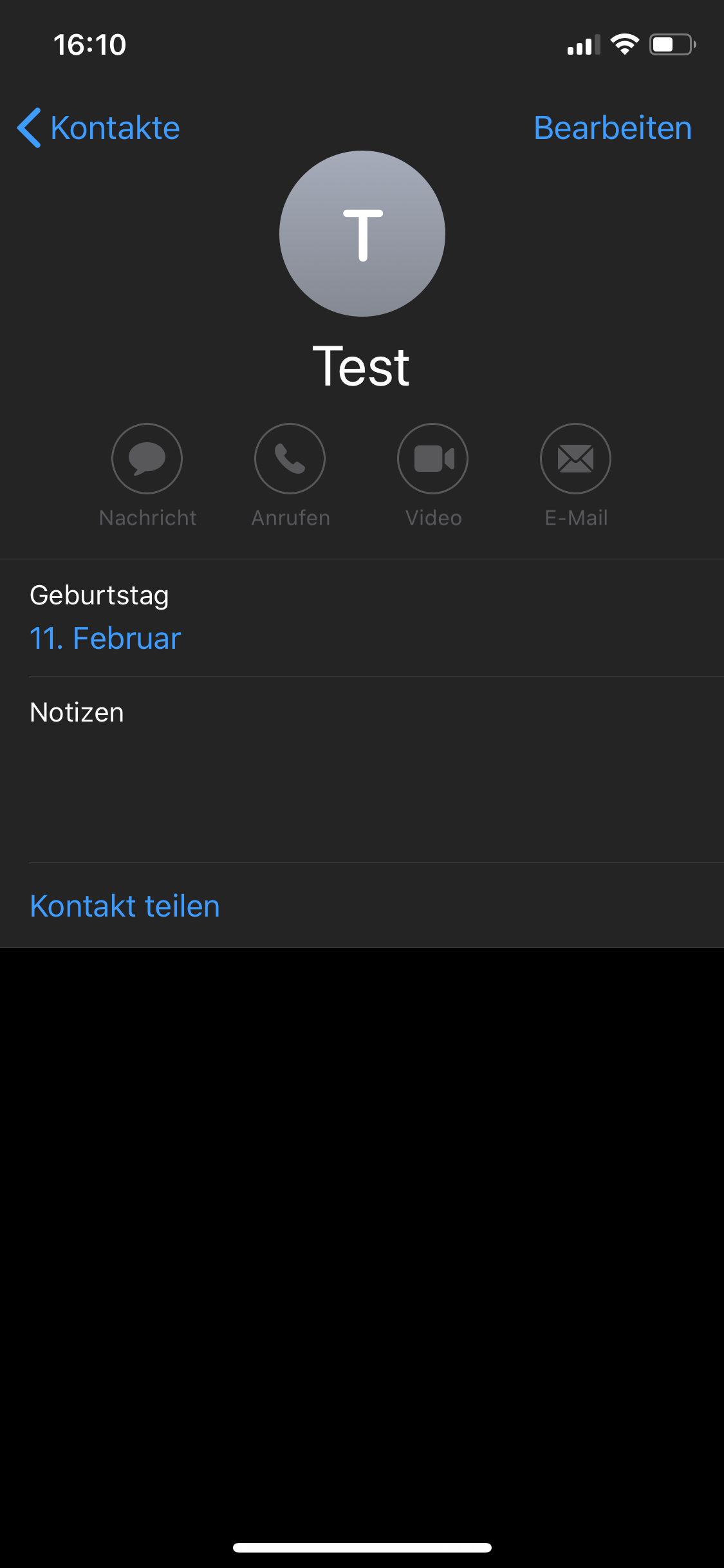
Task: Open the 11. Februar birthday date
Action: pyautogui.click(x=106, y=639)
